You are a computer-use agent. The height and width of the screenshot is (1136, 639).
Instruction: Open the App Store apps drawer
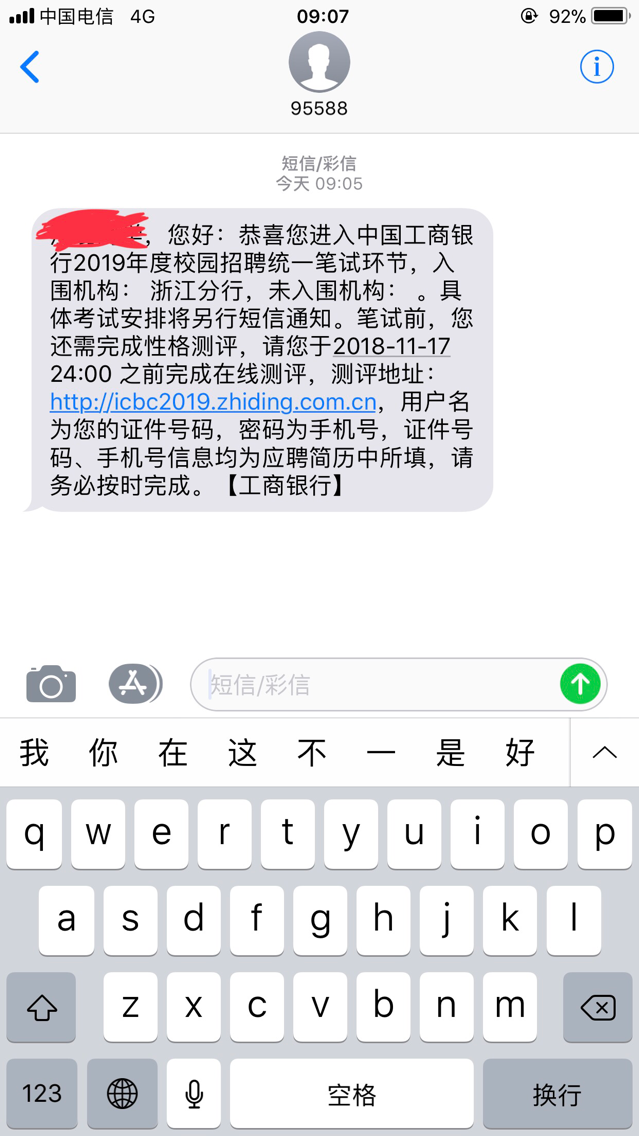[135, 684]
